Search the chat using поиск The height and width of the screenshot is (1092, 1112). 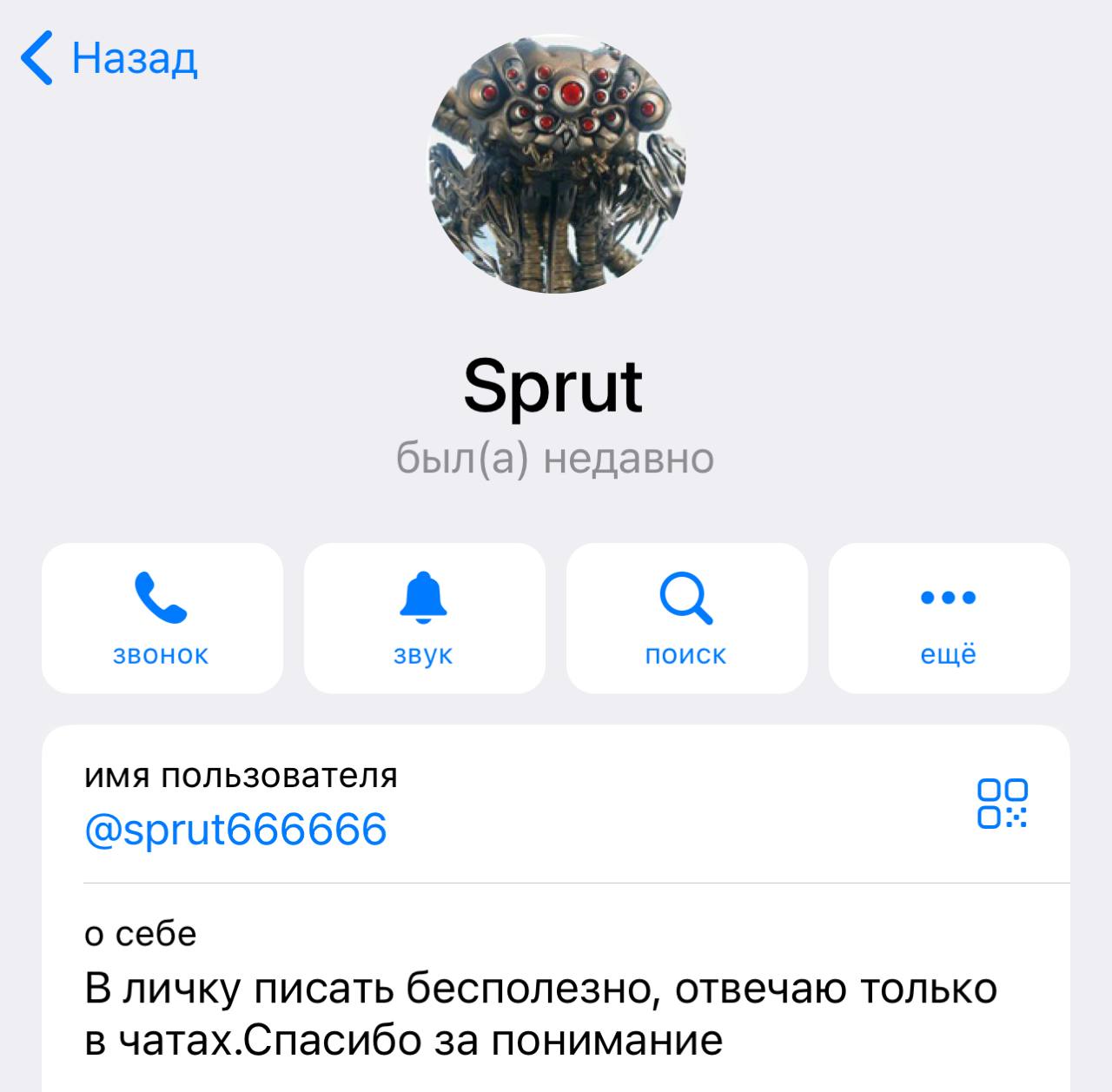686,618
